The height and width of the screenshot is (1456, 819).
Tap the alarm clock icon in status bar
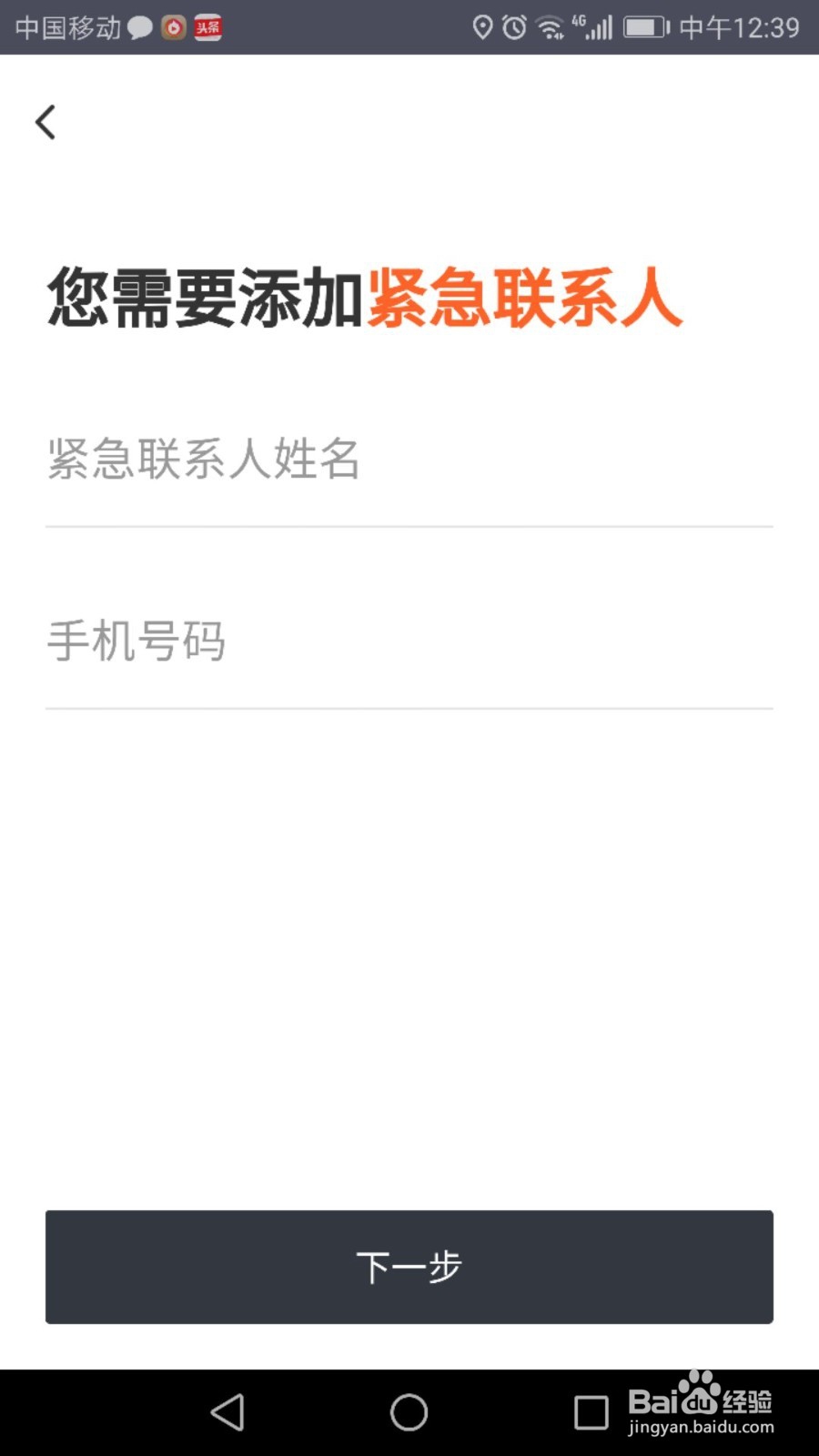pos(512,28)
